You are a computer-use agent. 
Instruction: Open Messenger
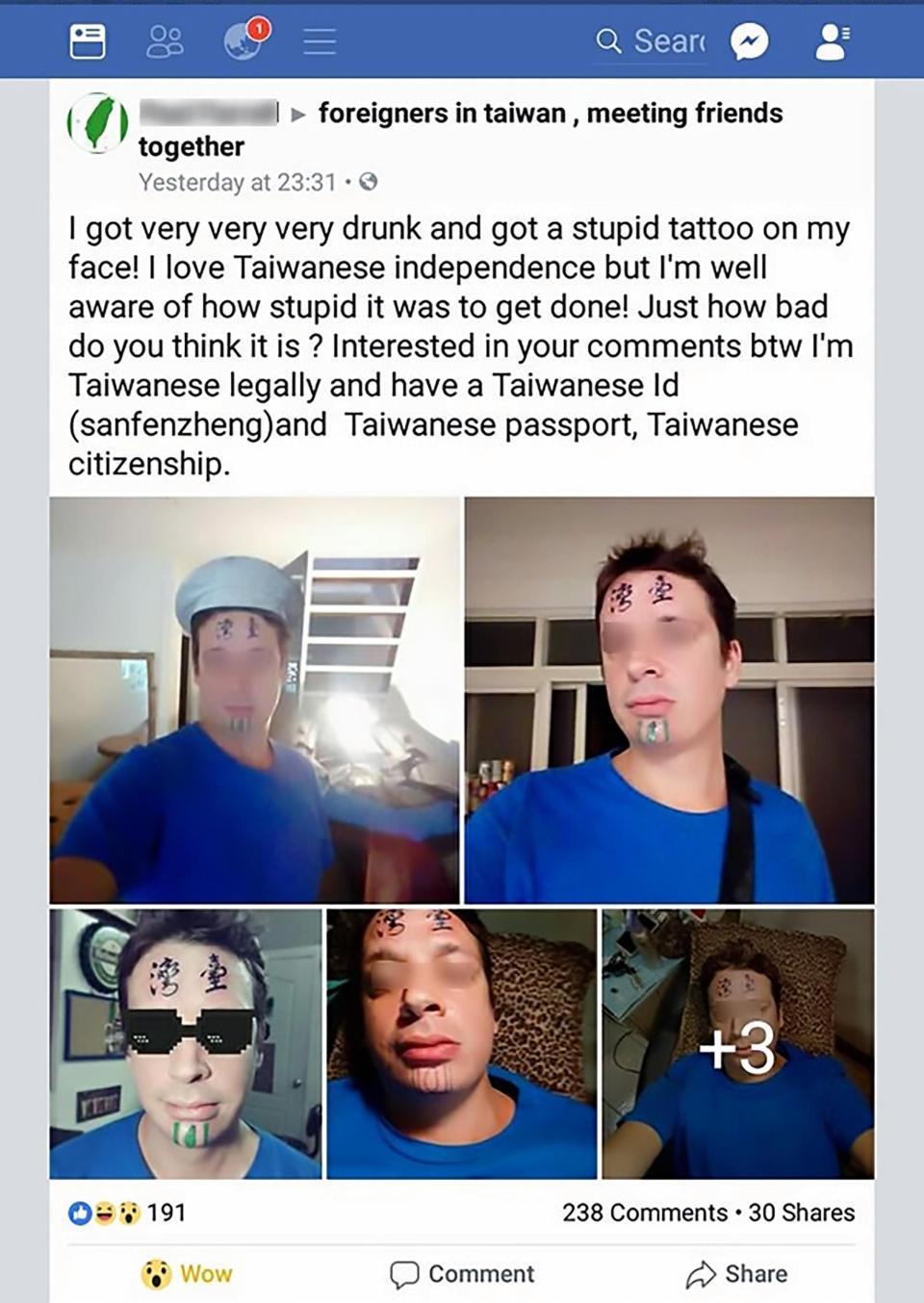(x=750, y=41)
